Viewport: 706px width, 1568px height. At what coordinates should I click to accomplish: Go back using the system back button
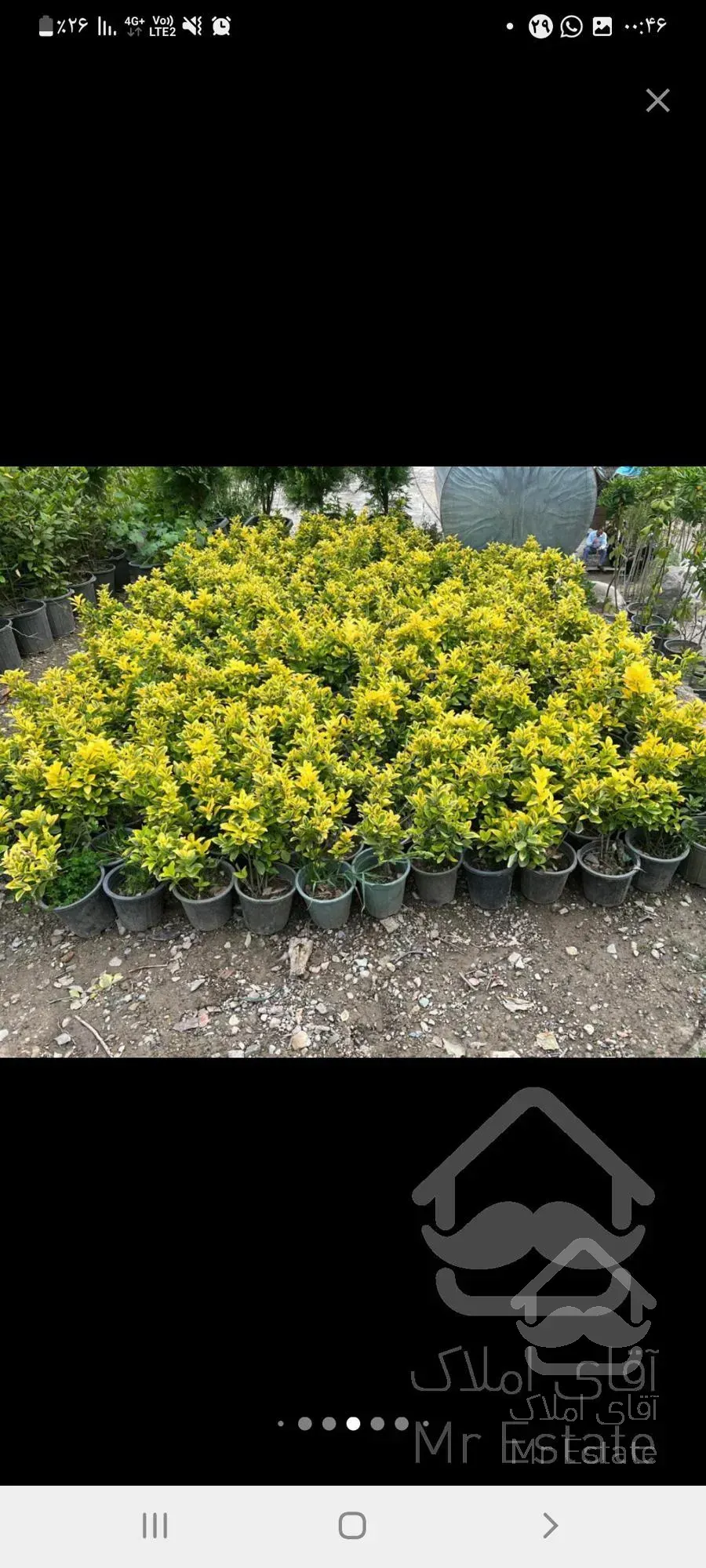point(550,1526)
